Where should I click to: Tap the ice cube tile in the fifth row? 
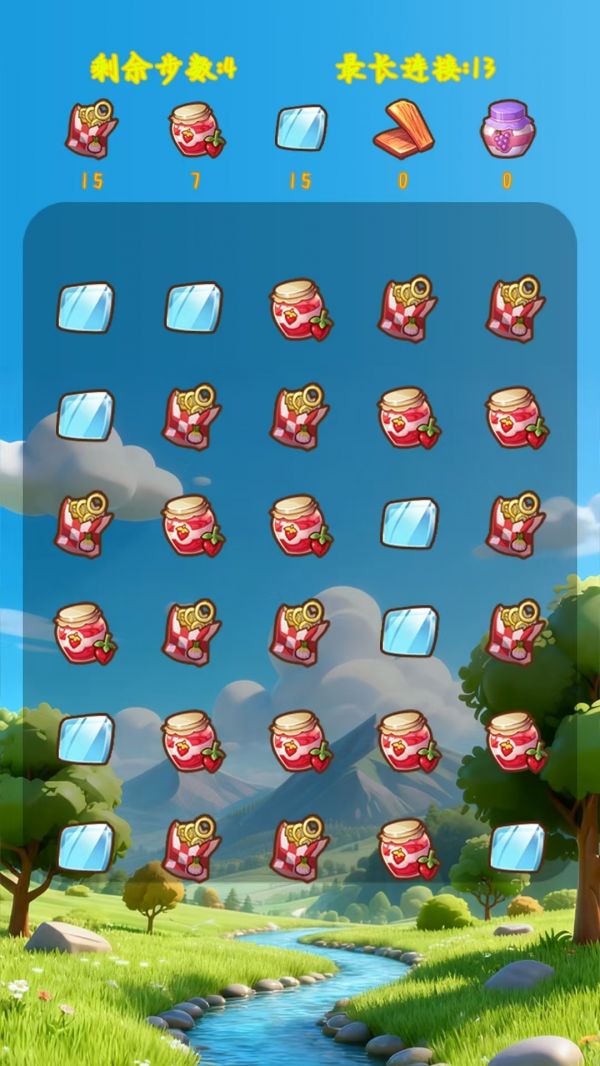tap(85, 739)
